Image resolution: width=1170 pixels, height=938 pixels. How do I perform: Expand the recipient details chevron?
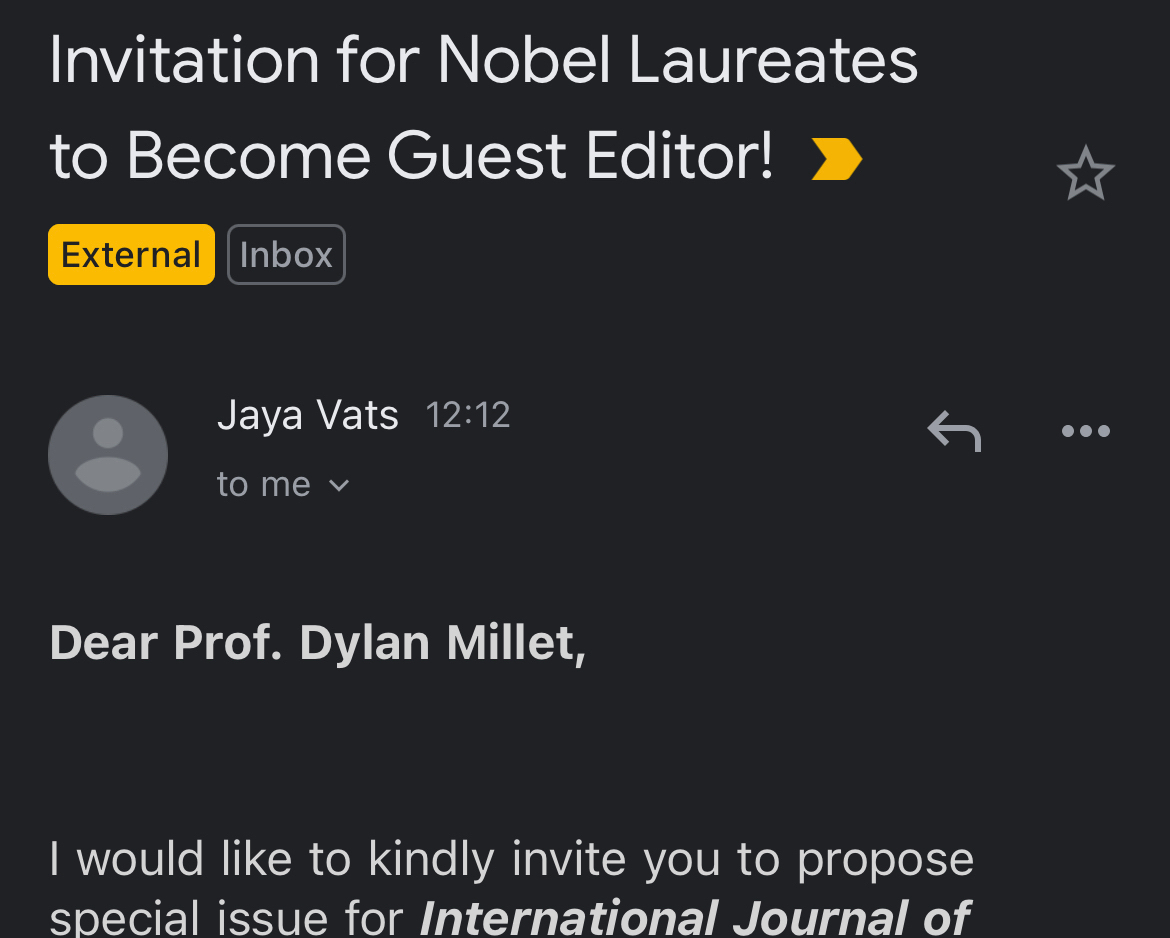click(339, 486)
